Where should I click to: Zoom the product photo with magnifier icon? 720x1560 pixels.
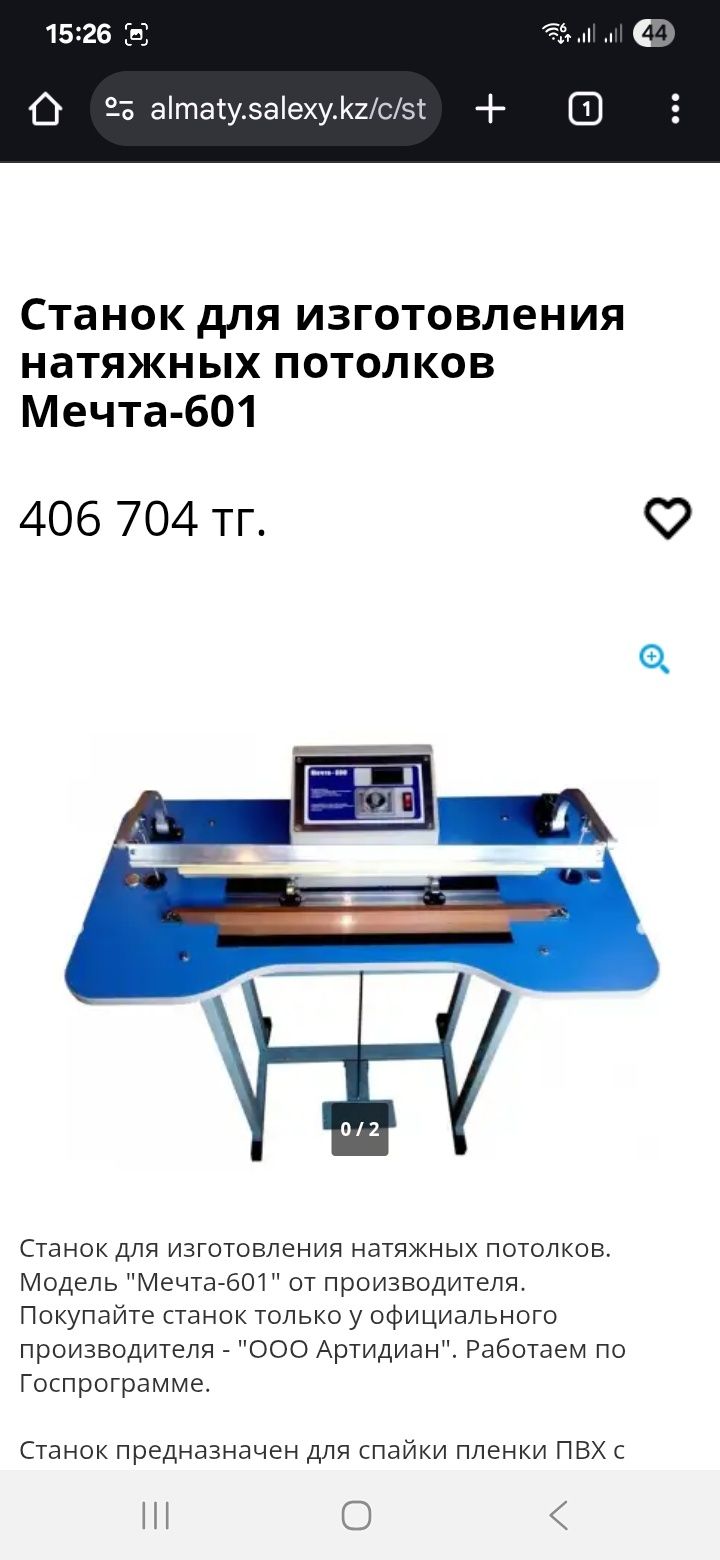[x=654, y=659]
